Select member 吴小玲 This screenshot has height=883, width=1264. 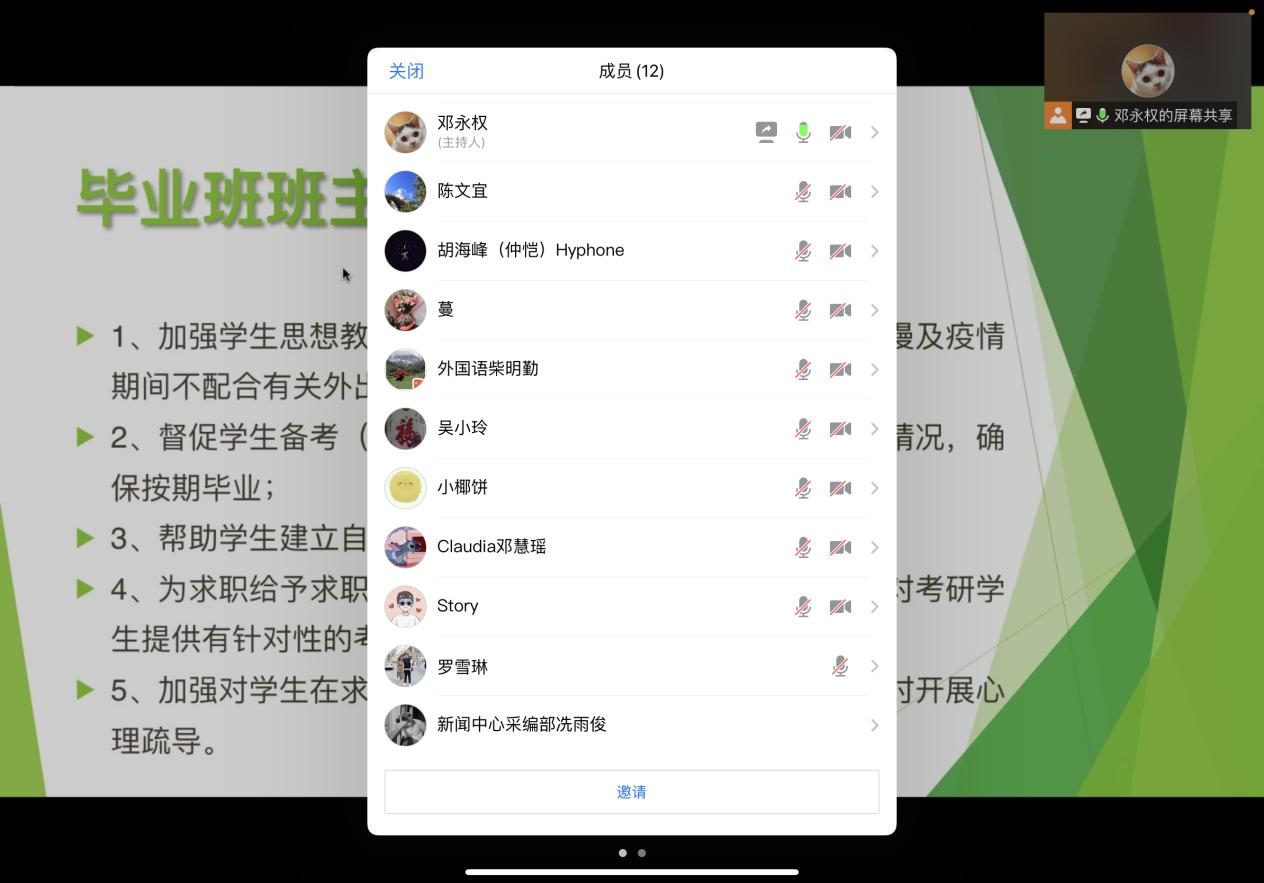(x=600, y=428)
